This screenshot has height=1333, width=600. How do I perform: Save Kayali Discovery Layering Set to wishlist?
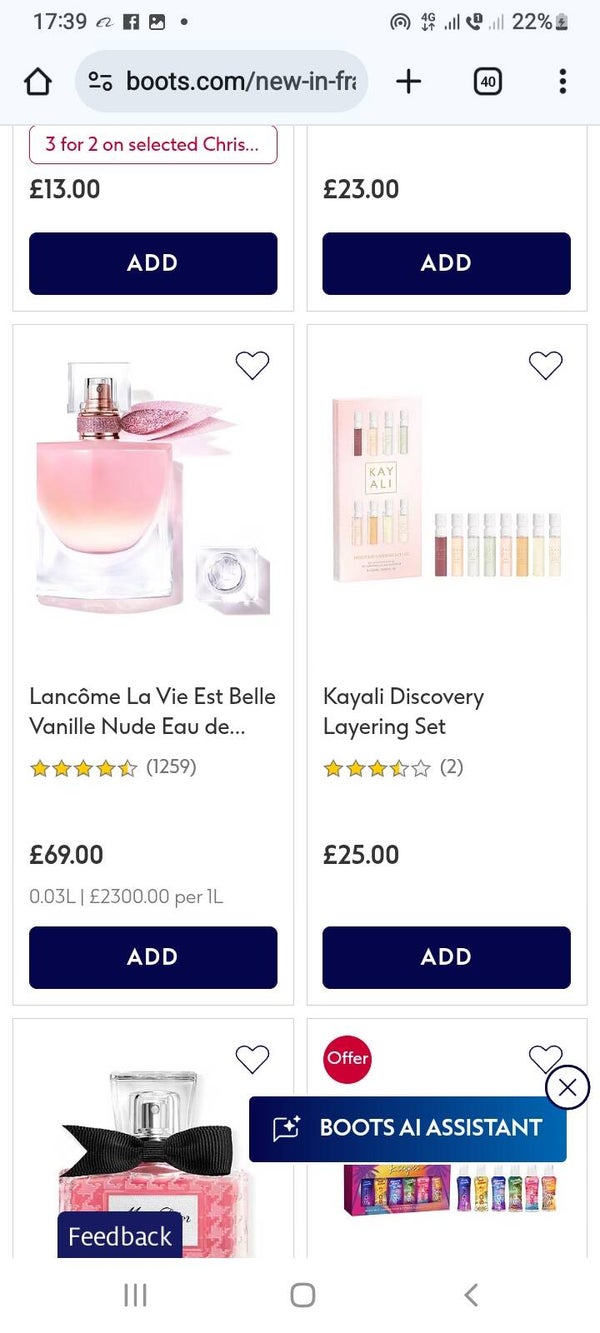tap(545, 366)
